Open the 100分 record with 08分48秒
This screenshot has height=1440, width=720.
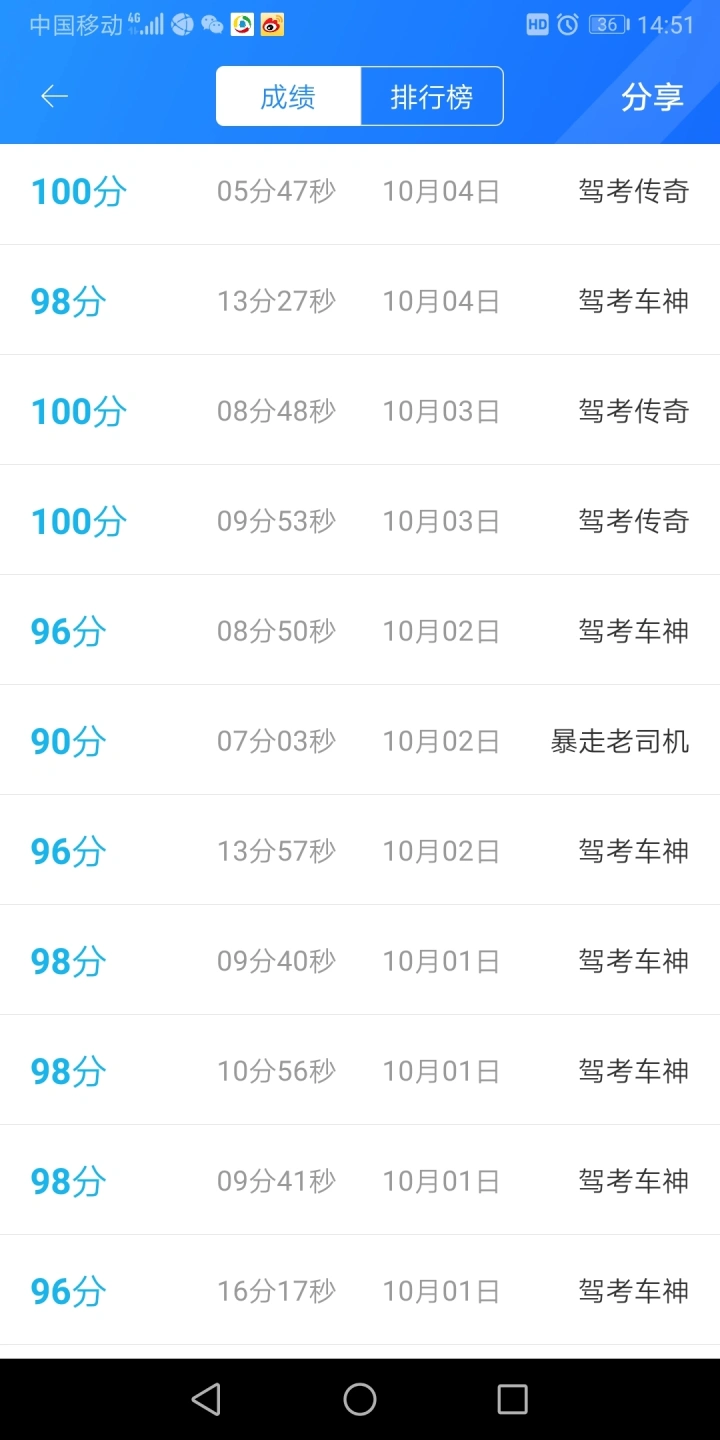point(360,410)
